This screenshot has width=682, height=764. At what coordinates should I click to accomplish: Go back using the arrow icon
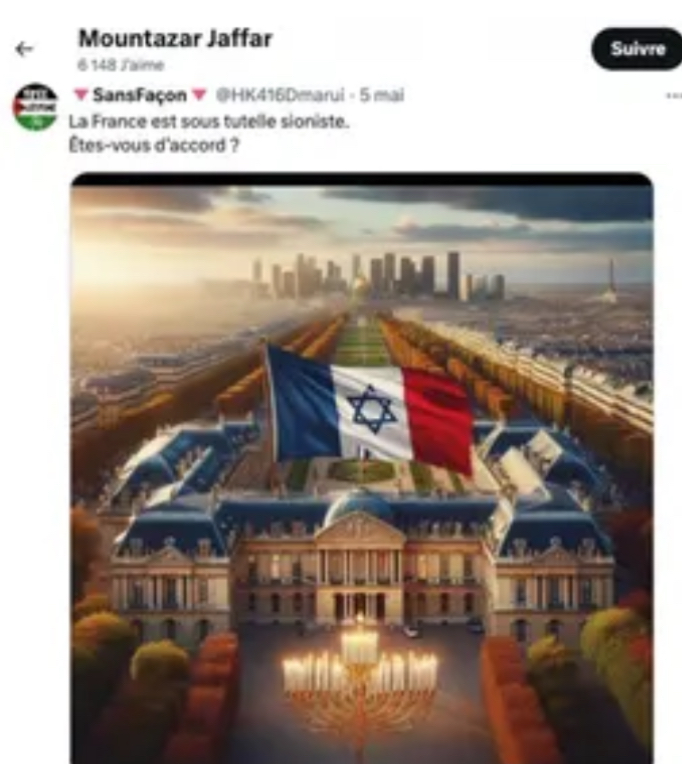coord(25,48)
